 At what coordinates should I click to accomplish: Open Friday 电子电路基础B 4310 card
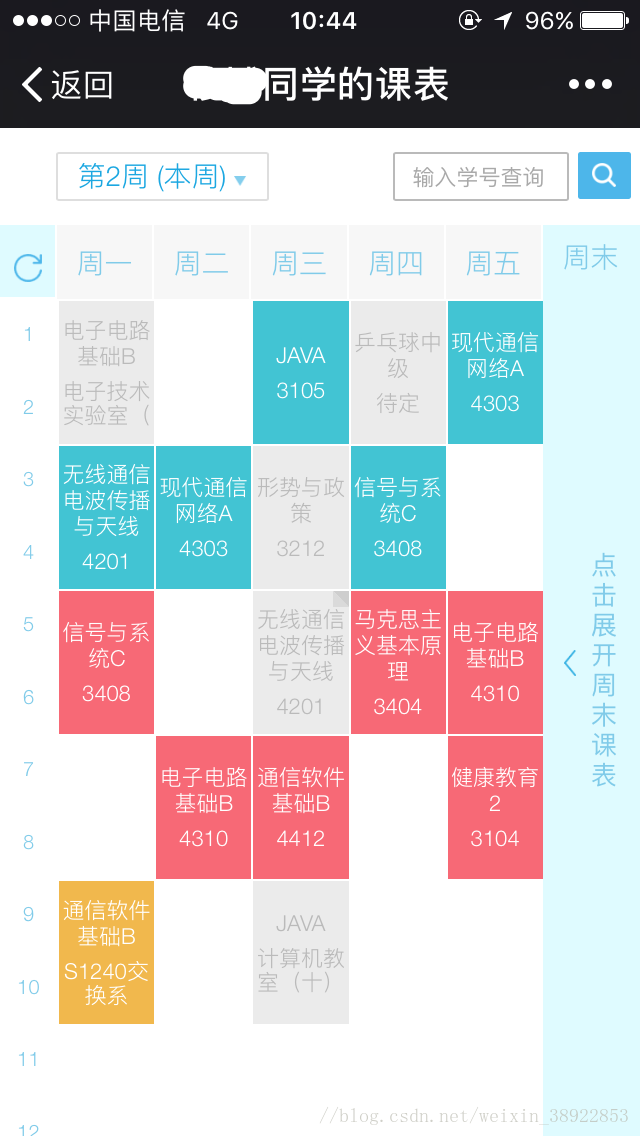[x=495, y=662]
